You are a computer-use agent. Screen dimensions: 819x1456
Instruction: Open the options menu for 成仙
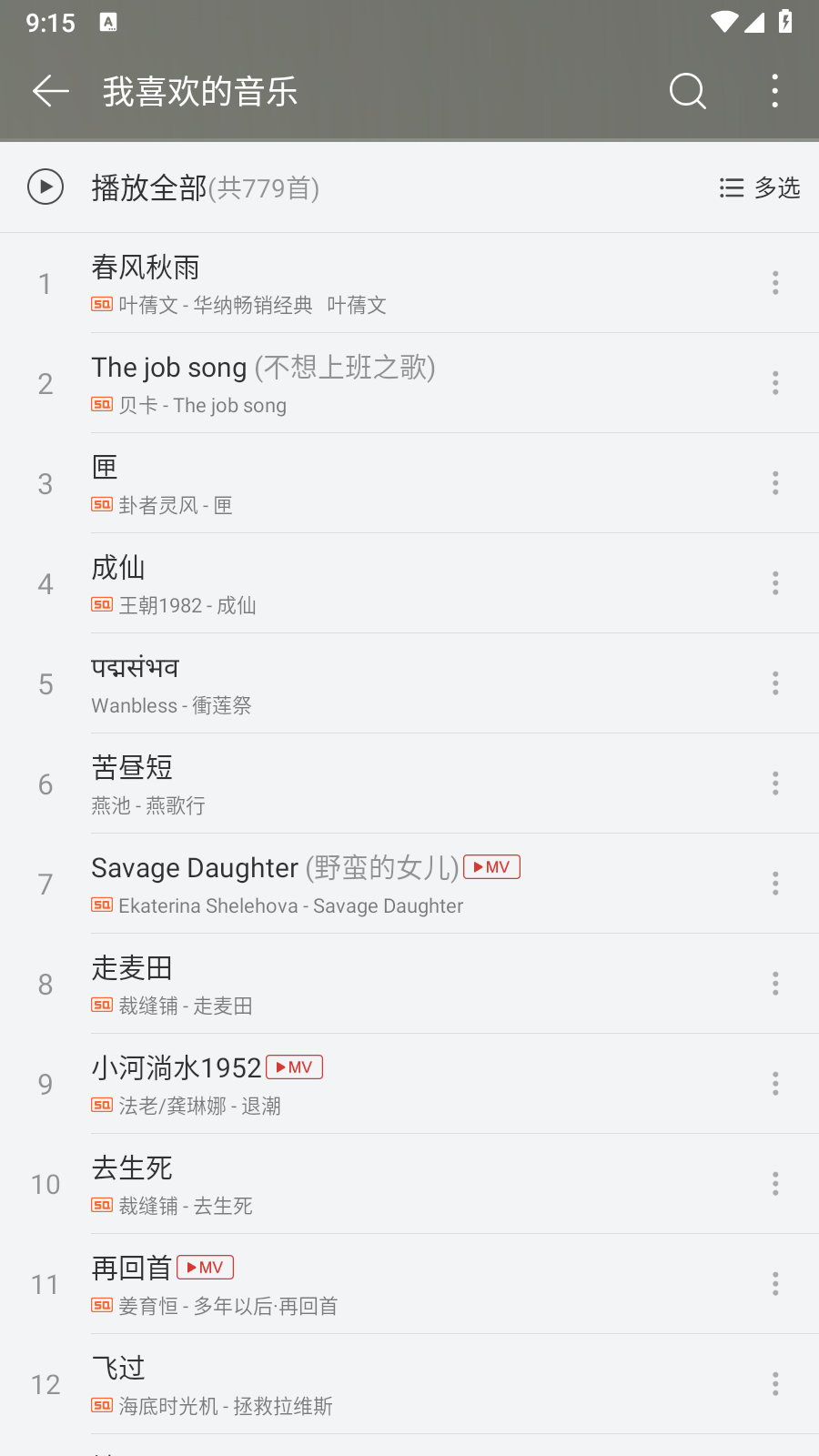tap(775, 582)
